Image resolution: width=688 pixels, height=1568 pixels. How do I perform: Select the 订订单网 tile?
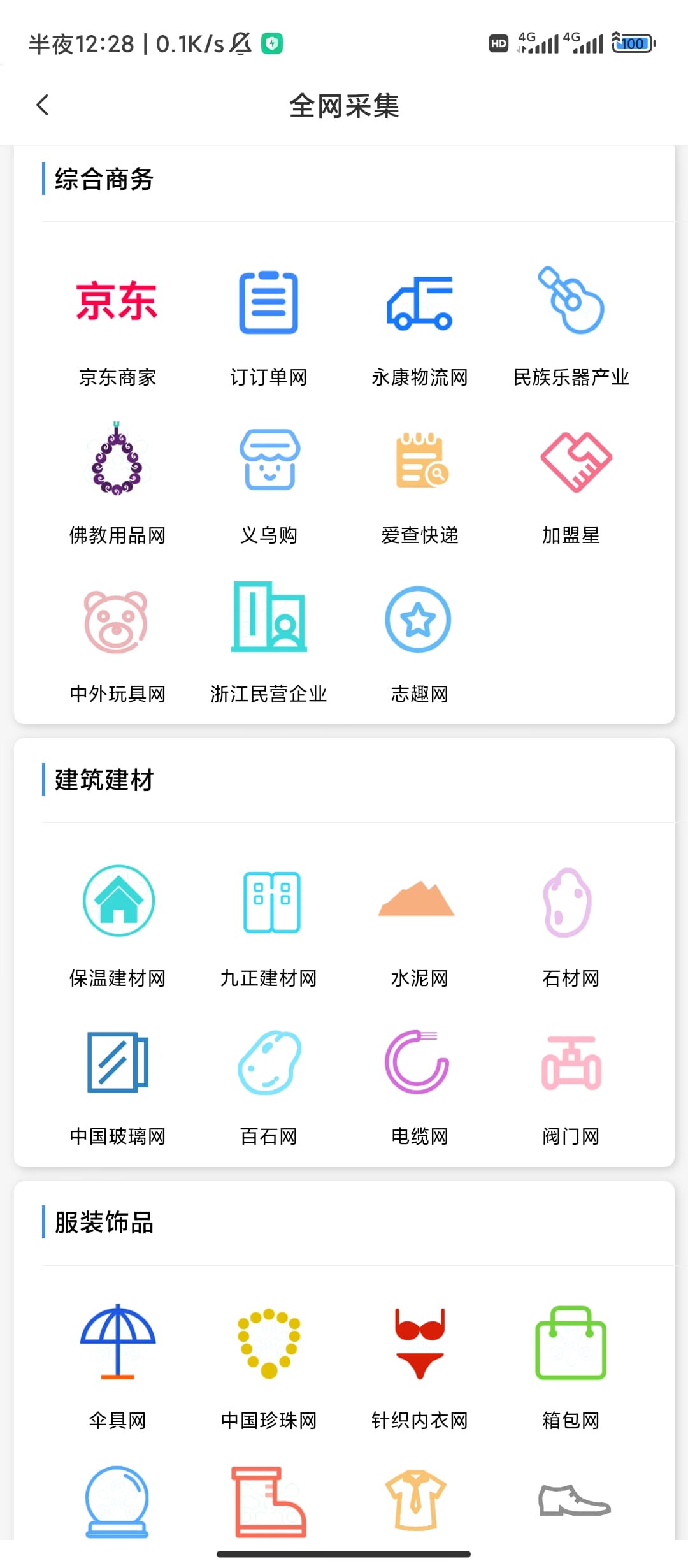click(x=269, y=328)
